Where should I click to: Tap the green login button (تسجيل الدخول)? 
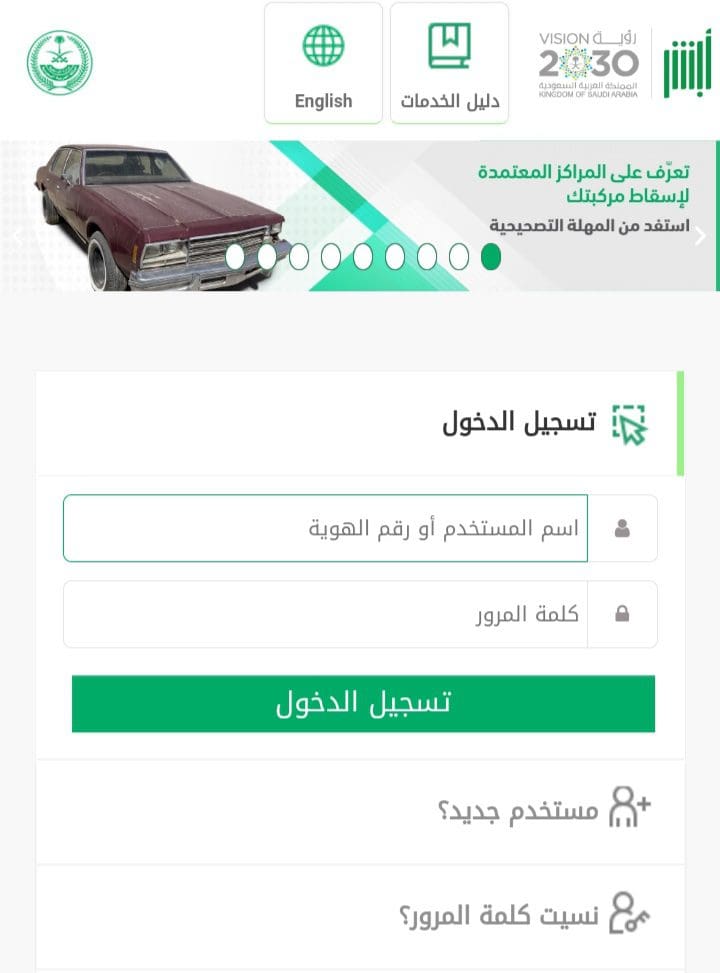coord(363,703)
